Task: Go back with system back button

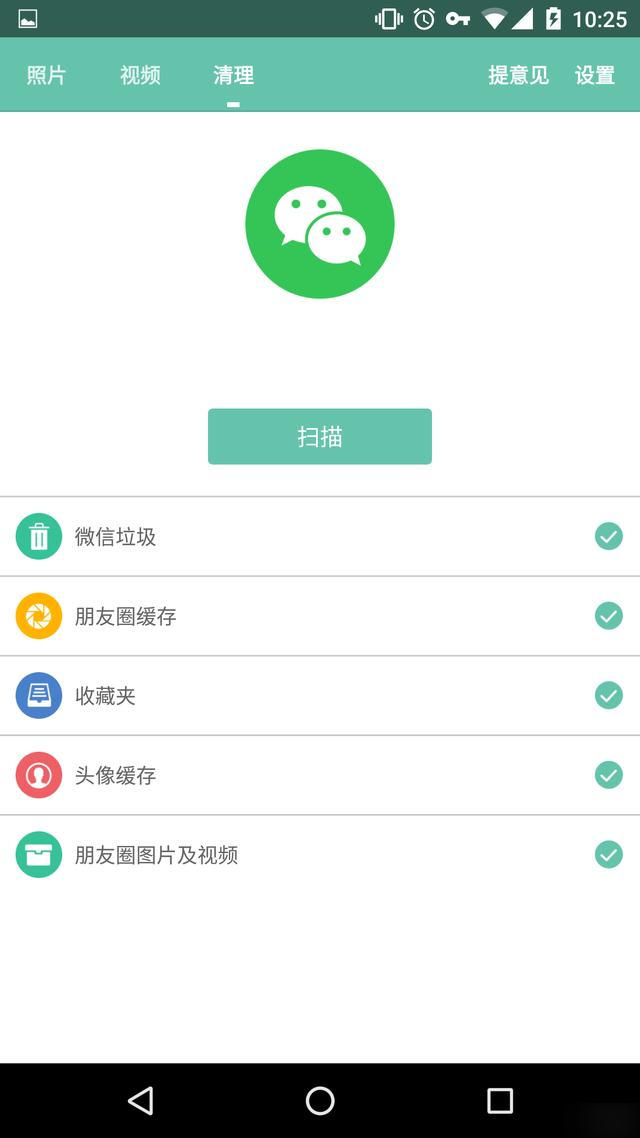Action: click(141, 1101)
